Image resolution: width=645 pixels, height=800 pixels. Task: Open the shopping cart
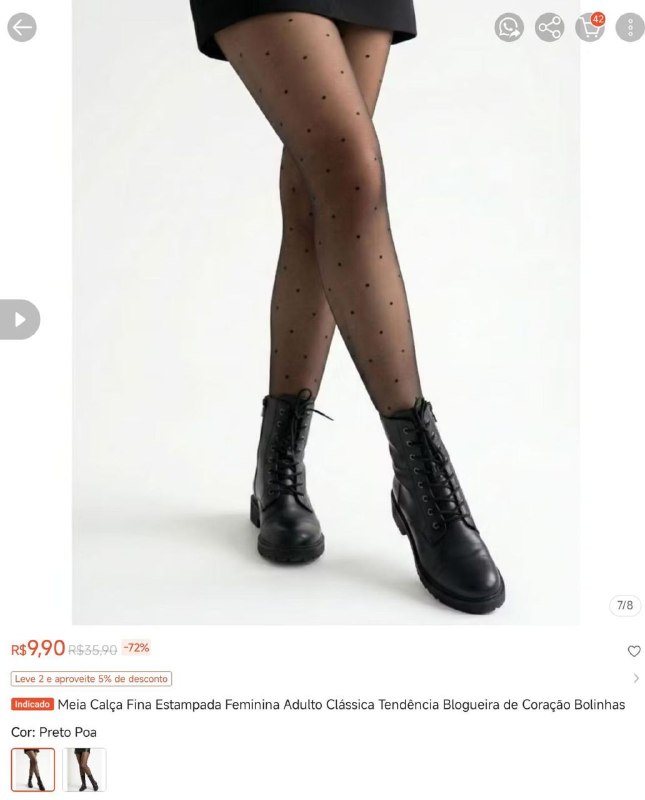pos(590,27)
